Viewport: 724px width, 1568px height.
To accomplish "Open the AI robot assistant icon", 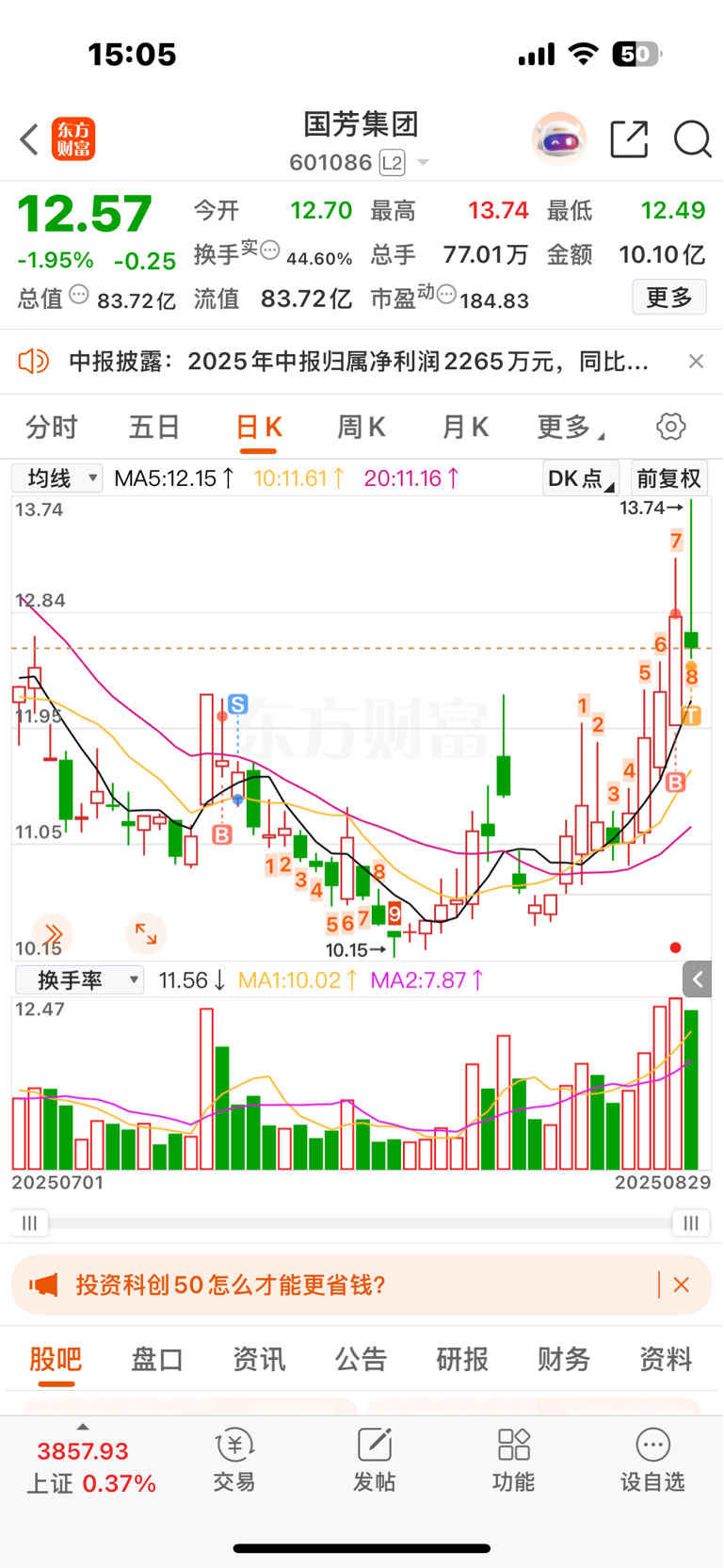I will (559, 139).
